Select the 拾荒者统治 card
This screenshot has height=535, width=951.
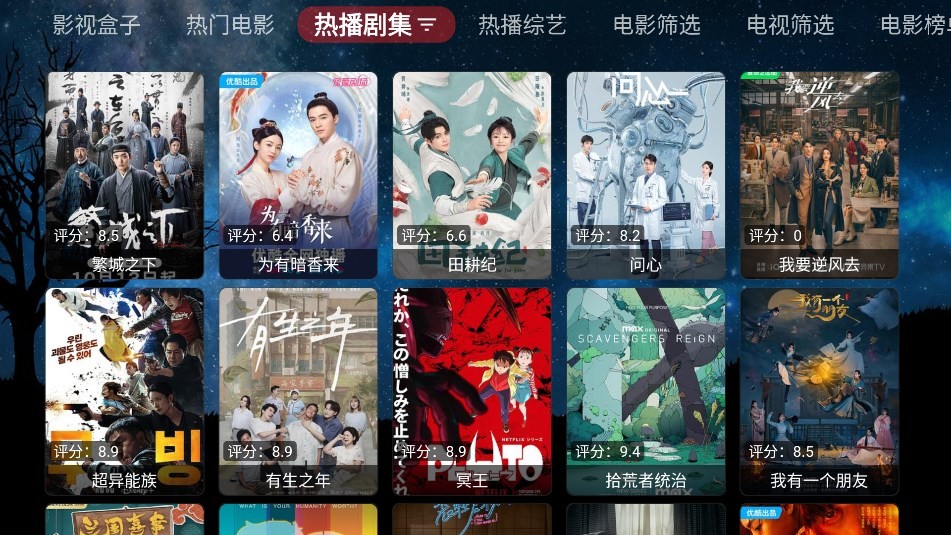click(x=646, y=391)
